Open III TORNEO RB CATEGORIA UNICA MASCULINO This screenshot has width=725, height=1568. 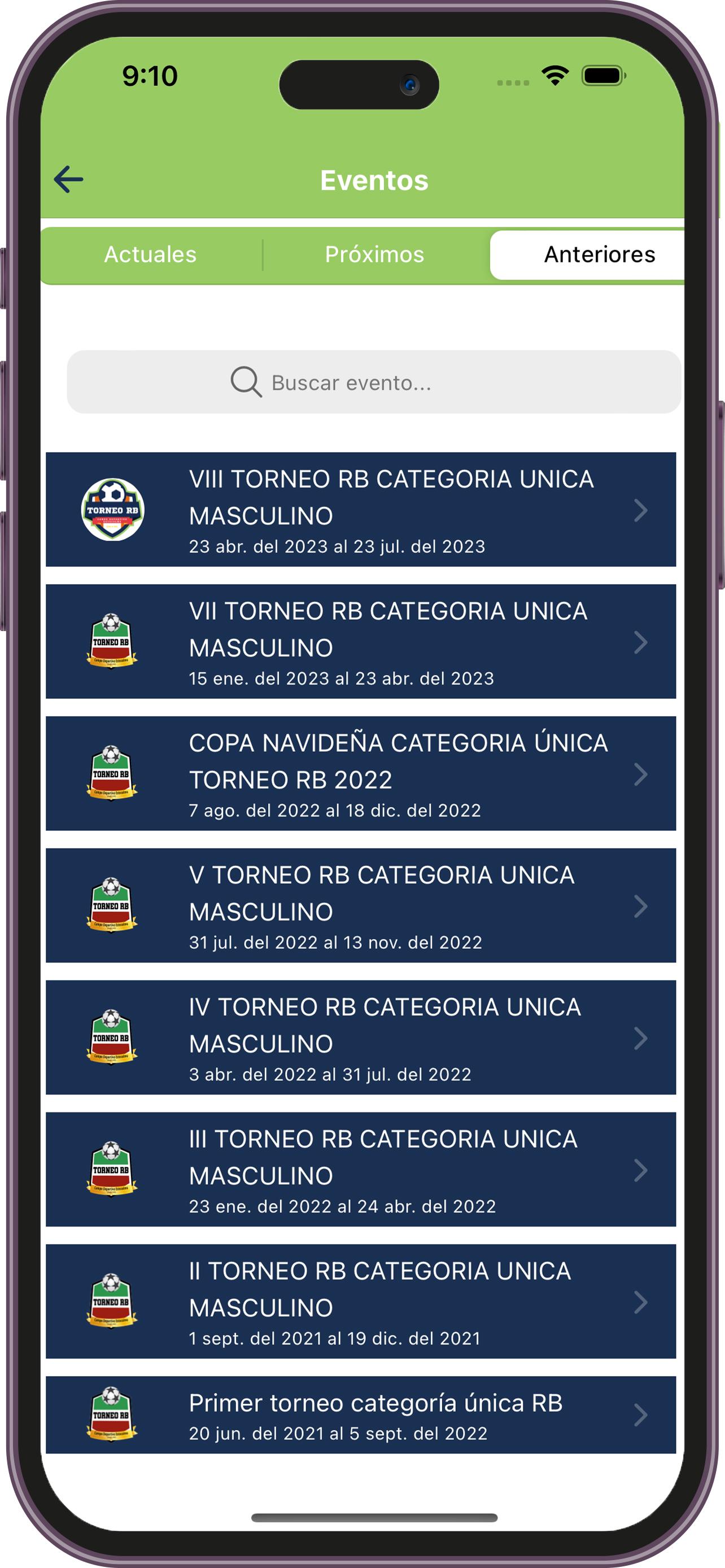point(361,1170)
